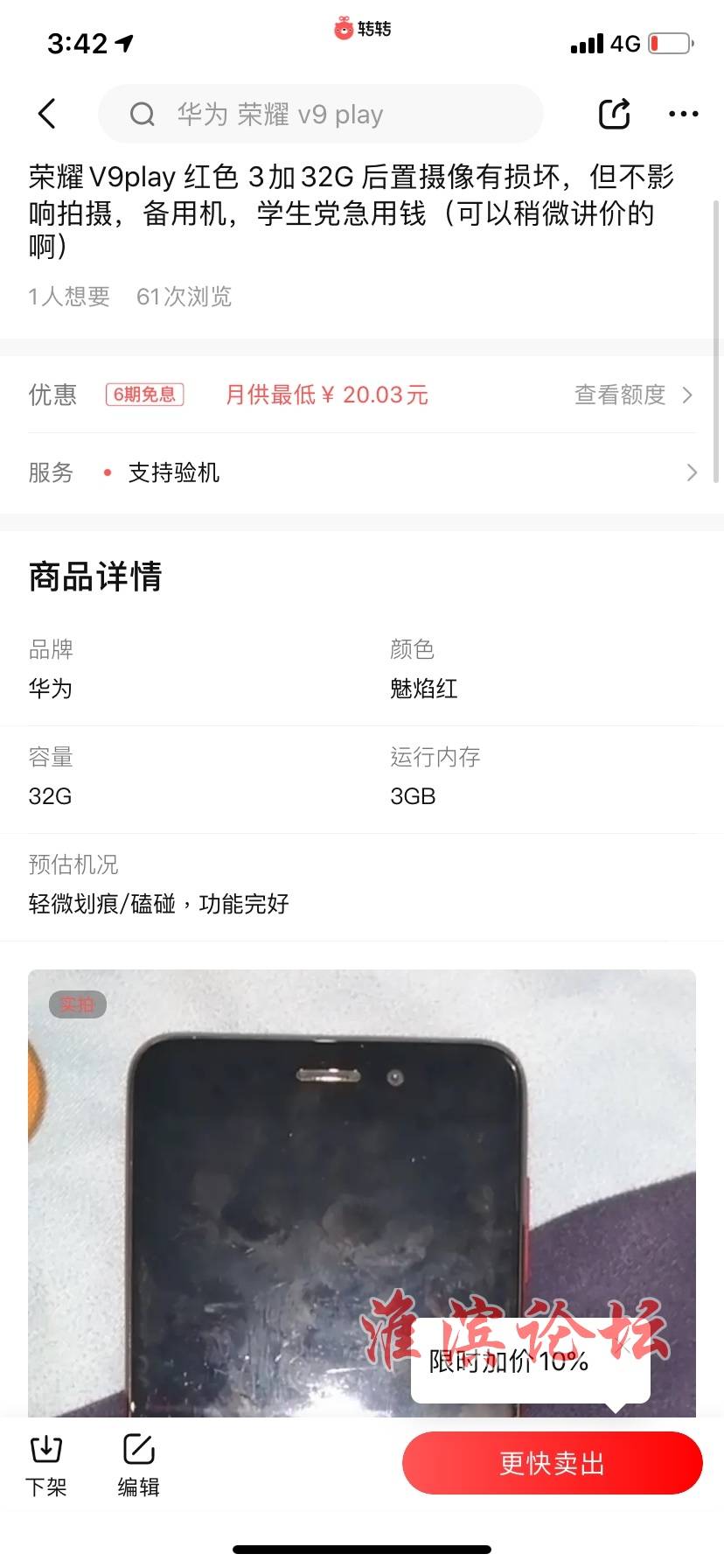Open 查看额度 installment details
Viewport: 724px width, 1568px height.
tap(632, 395)
